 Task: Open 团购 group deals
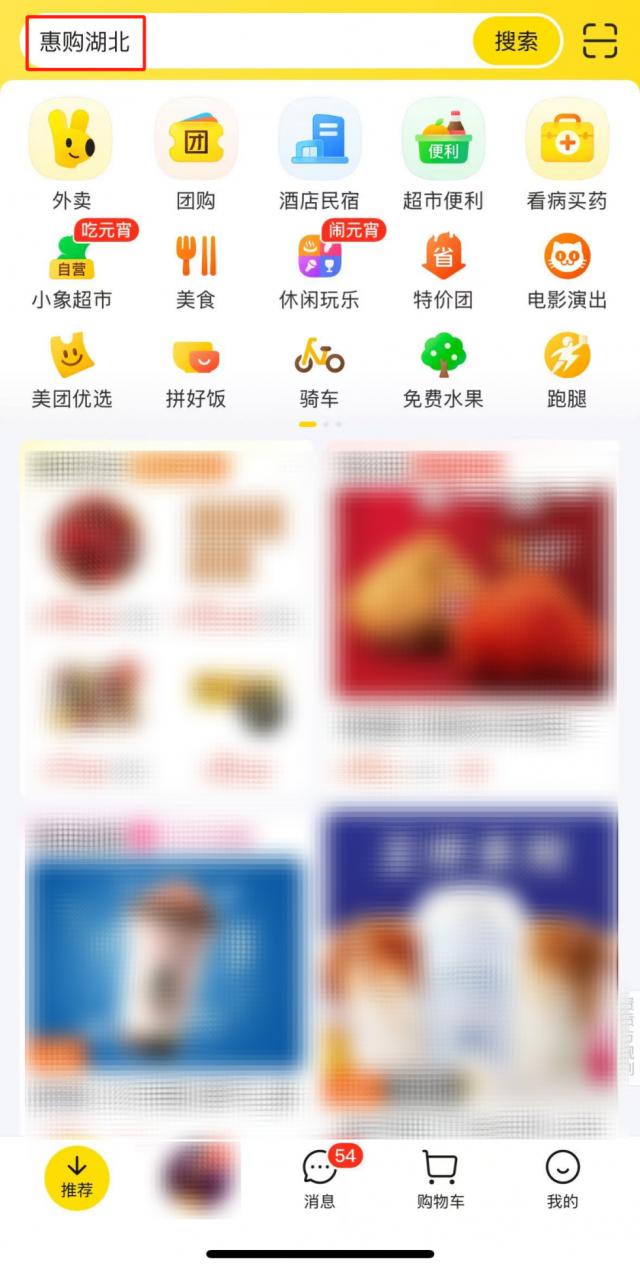coord(195,155)
